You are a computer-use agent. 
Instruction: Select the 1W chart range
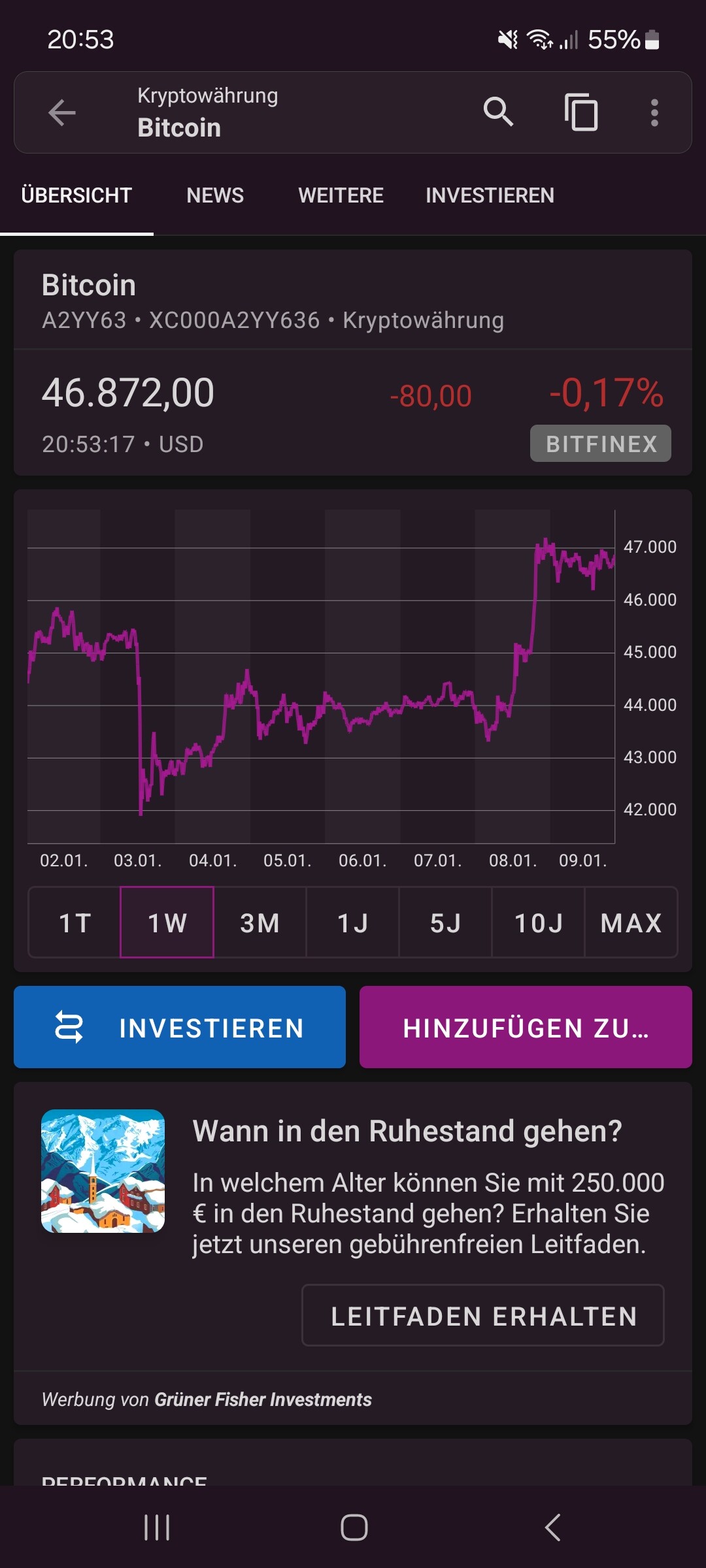(167, 923)
